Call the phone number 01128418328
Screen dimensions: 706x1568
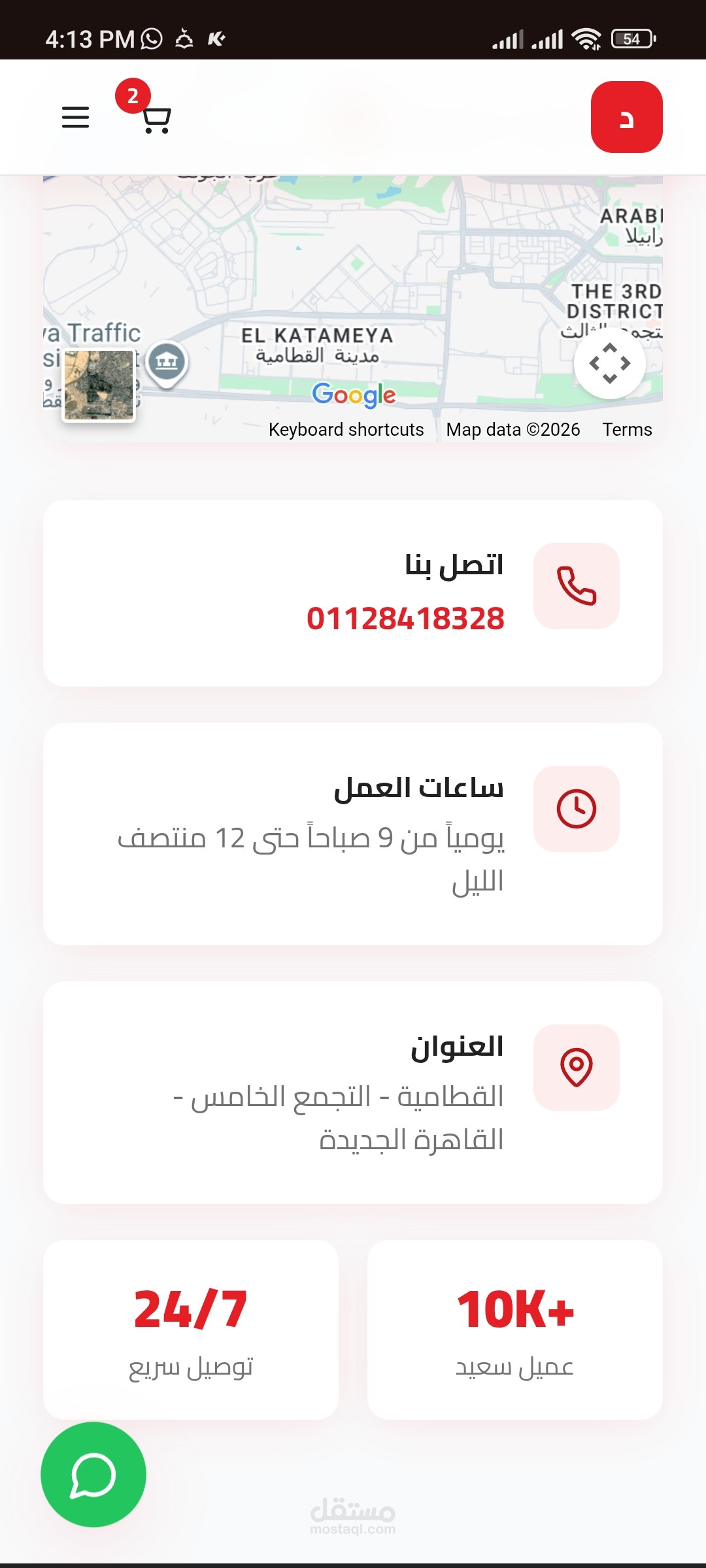click(x=405, y=619)
